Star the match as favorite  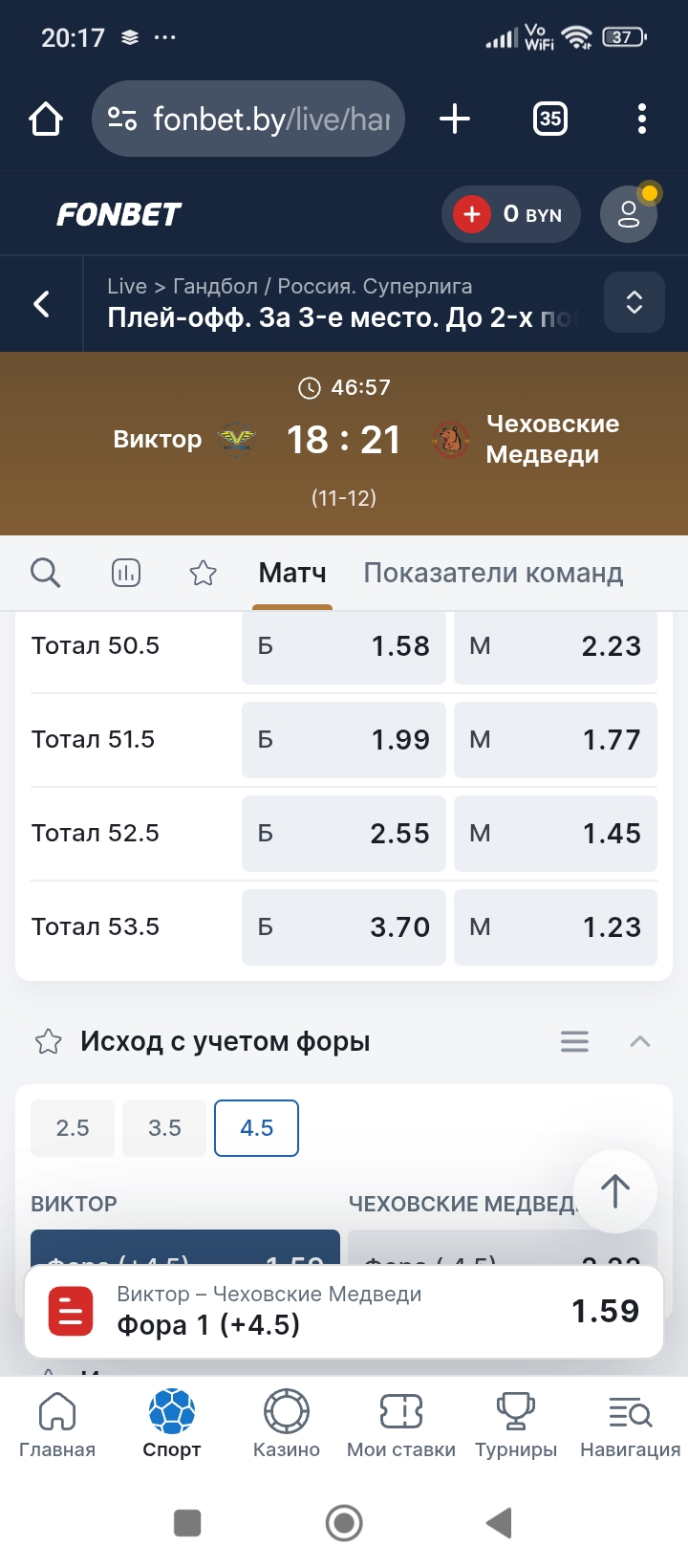click(x=203, y=573)
